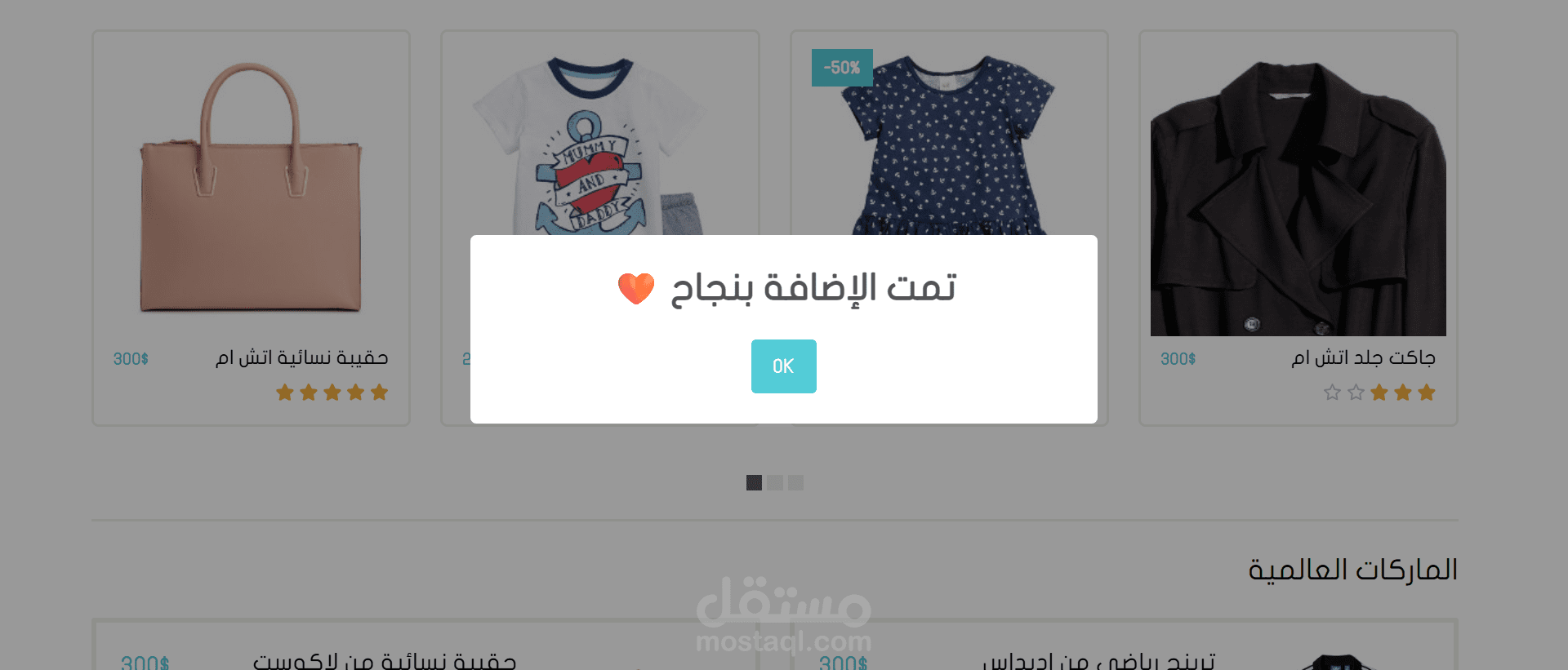Viewport: 1568px width, 670px height.
Task: Open the black leather jacket product card
Action: (1298, 228)
